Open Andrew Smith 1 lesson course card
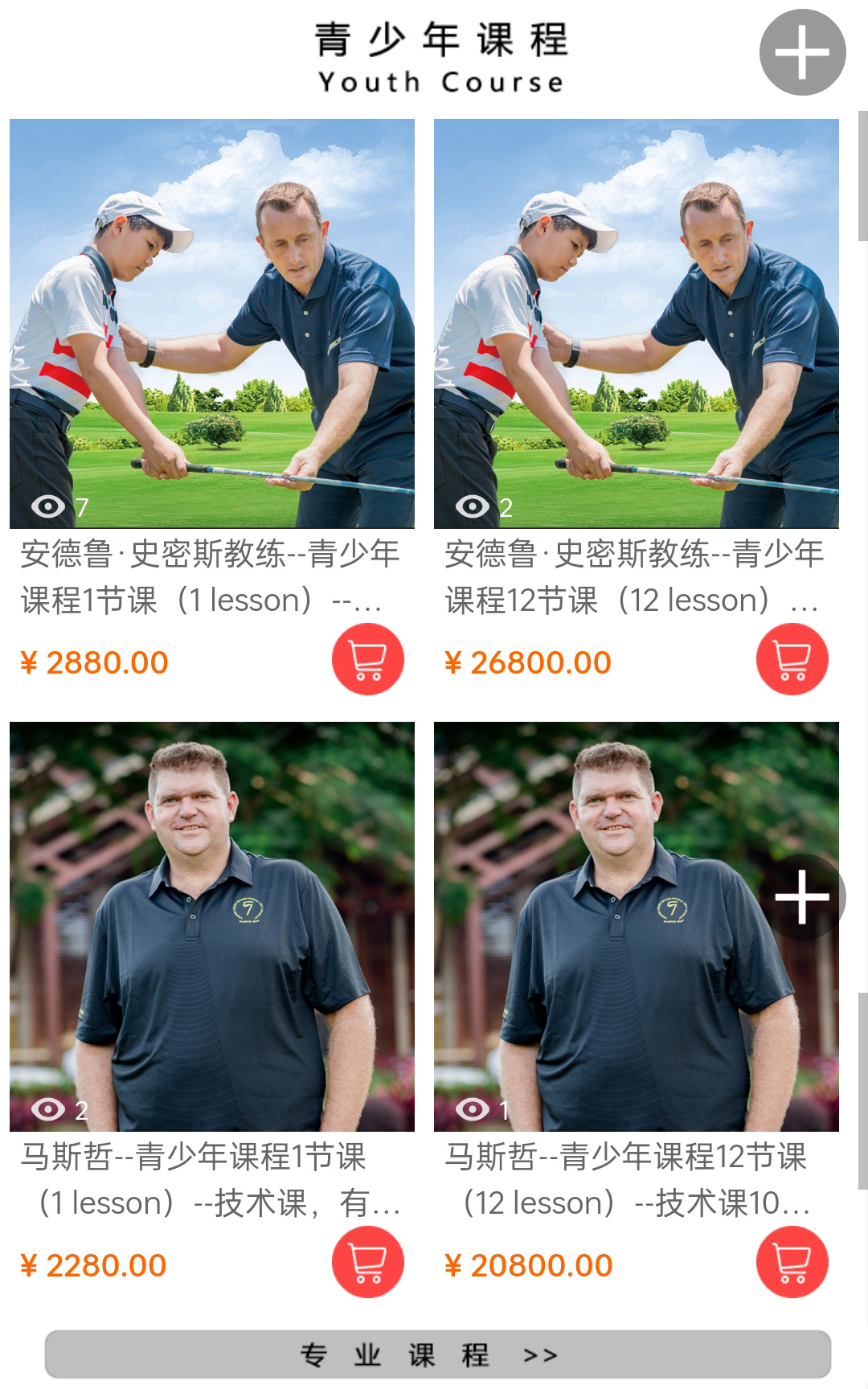Screen dimensions: 868x1389 212,324
